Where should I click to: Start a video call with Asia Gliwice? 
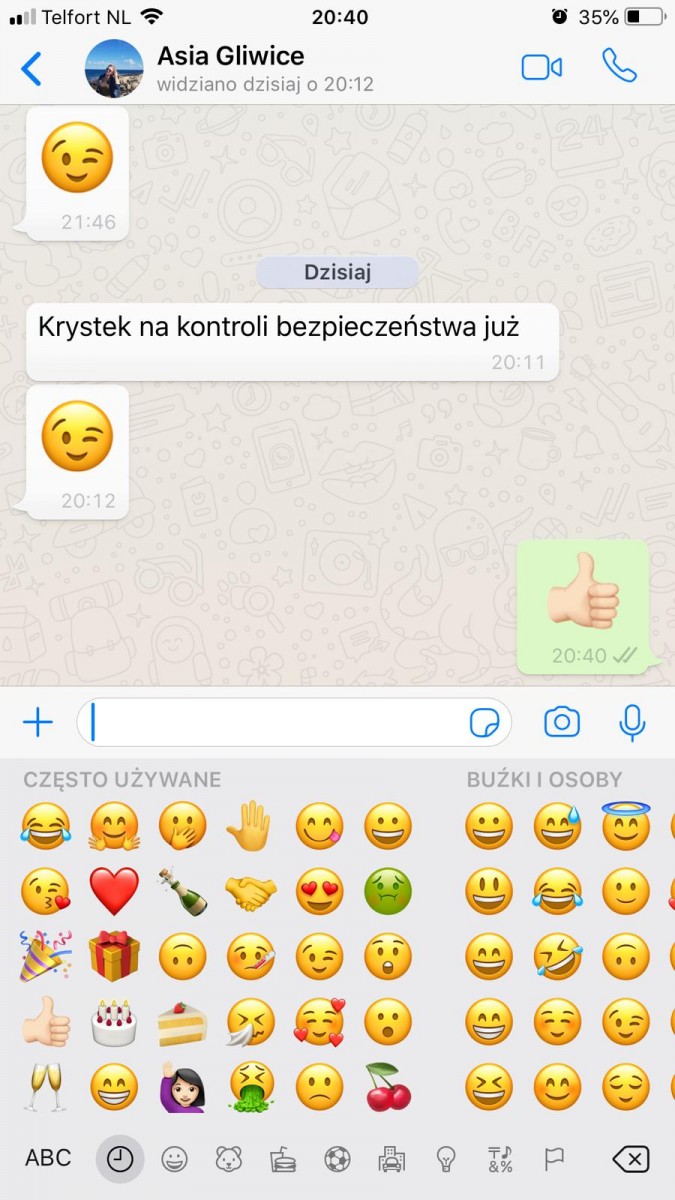tap(541, 67)
